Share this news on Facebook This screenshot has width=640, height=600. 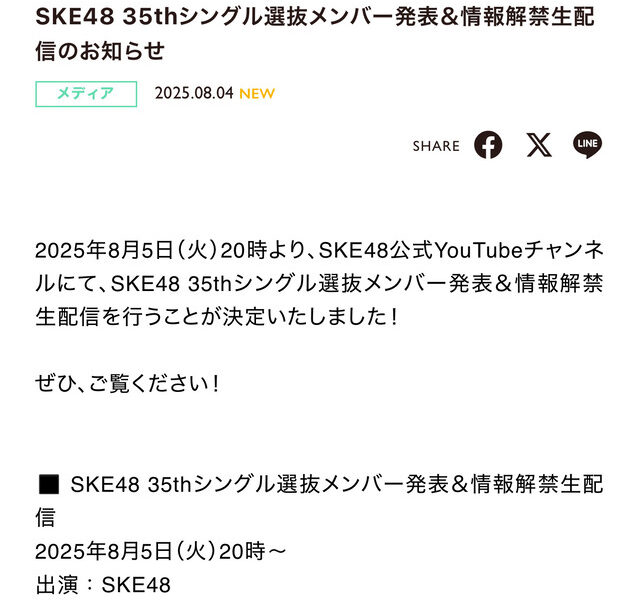[x=488, y=145]
